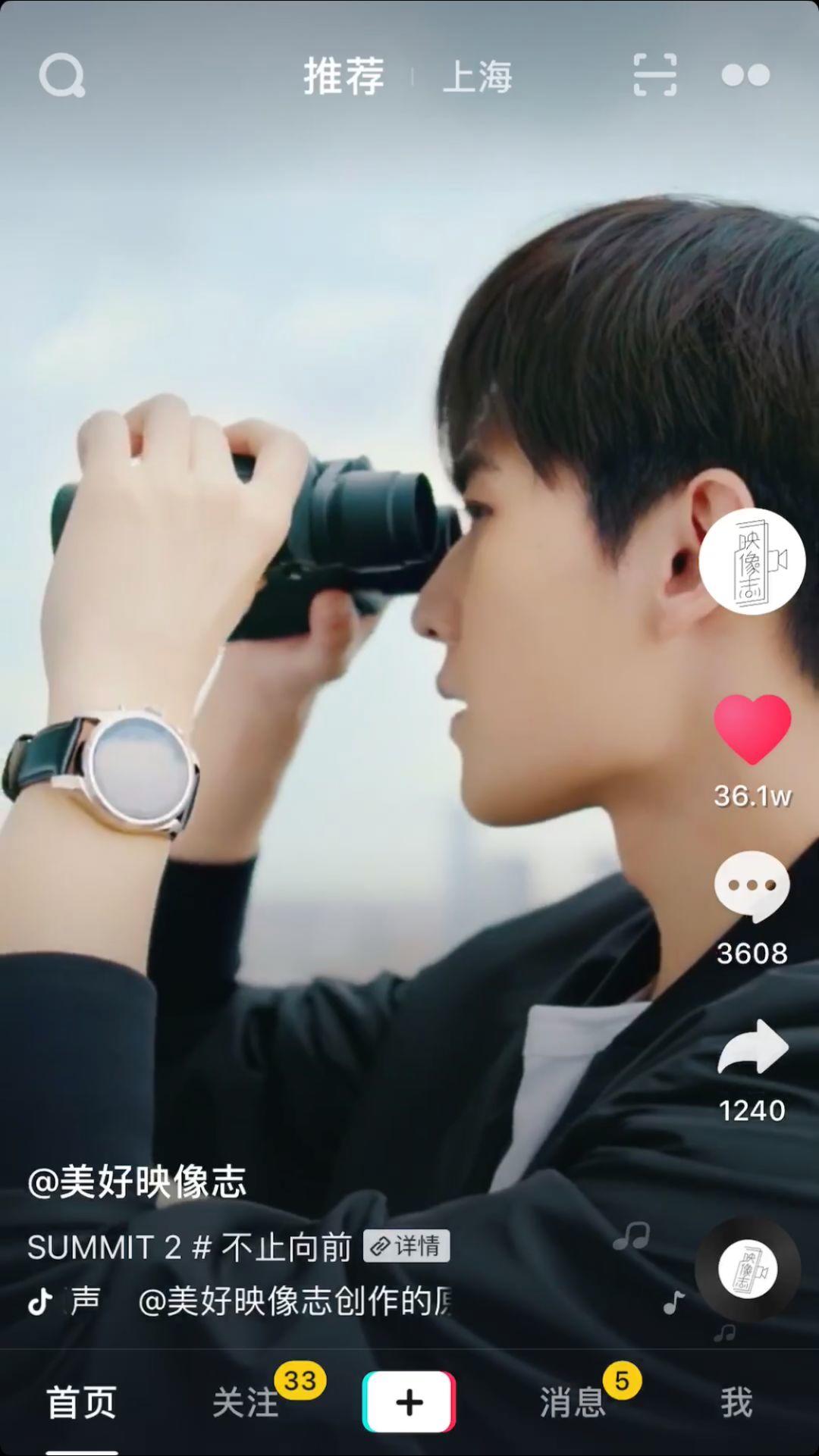This screenshot has width=819, height=1456.
Task: Open 美好映像志 creator avatar profile
Action: click(752, 562)
